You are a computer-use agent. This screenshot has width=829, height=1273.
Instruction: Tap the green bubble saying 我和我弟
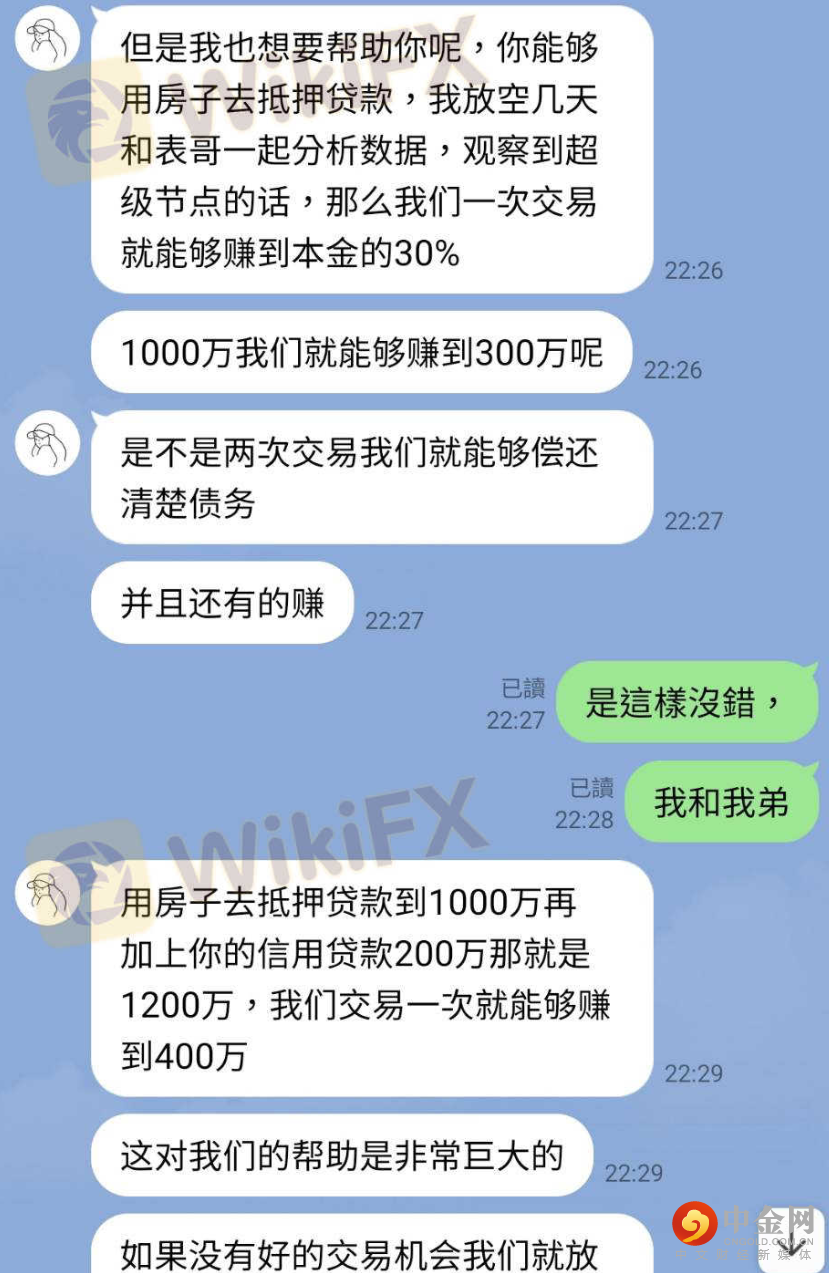pos(723,802)
